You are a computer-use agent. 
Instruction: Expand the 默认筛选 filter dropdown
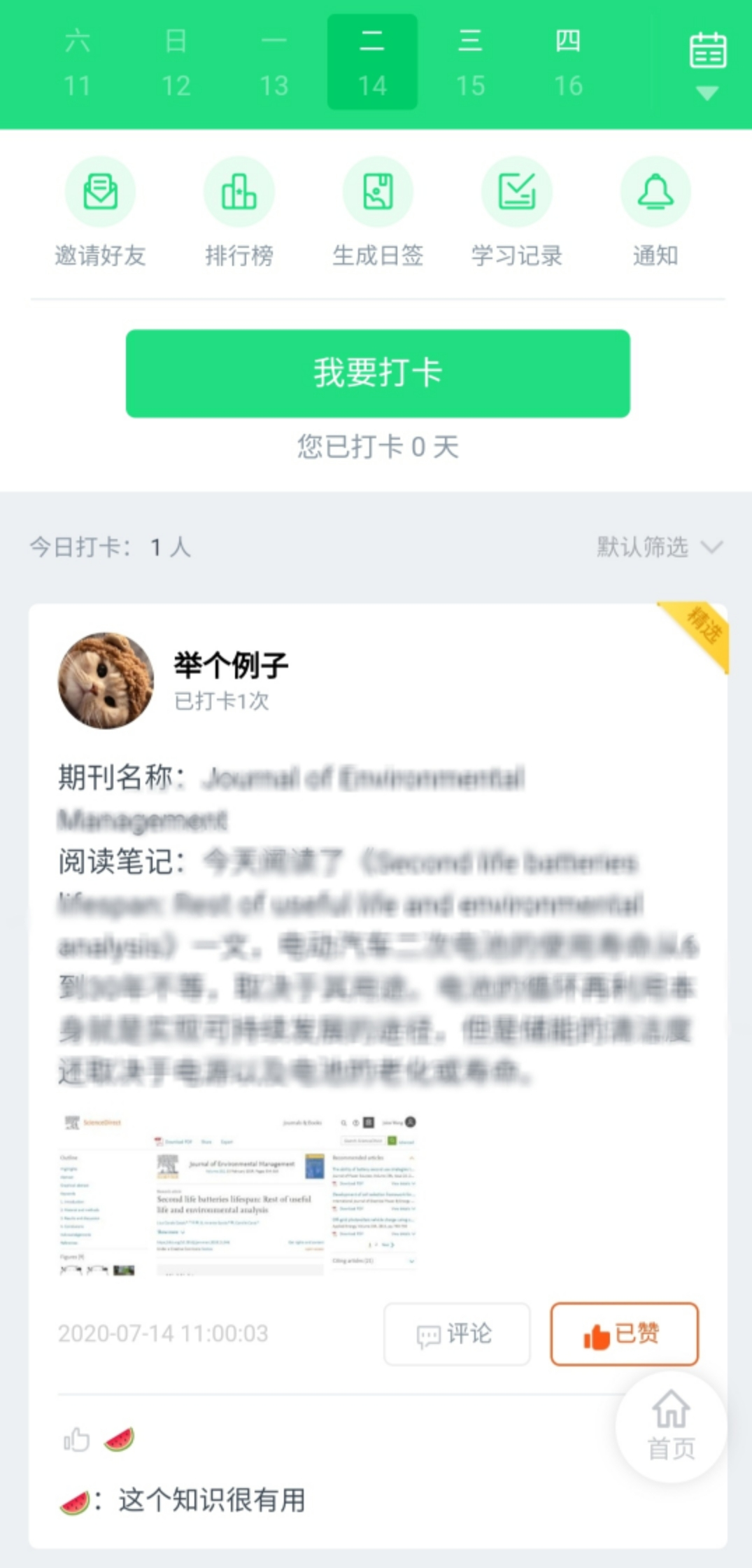tap(659, 547)
